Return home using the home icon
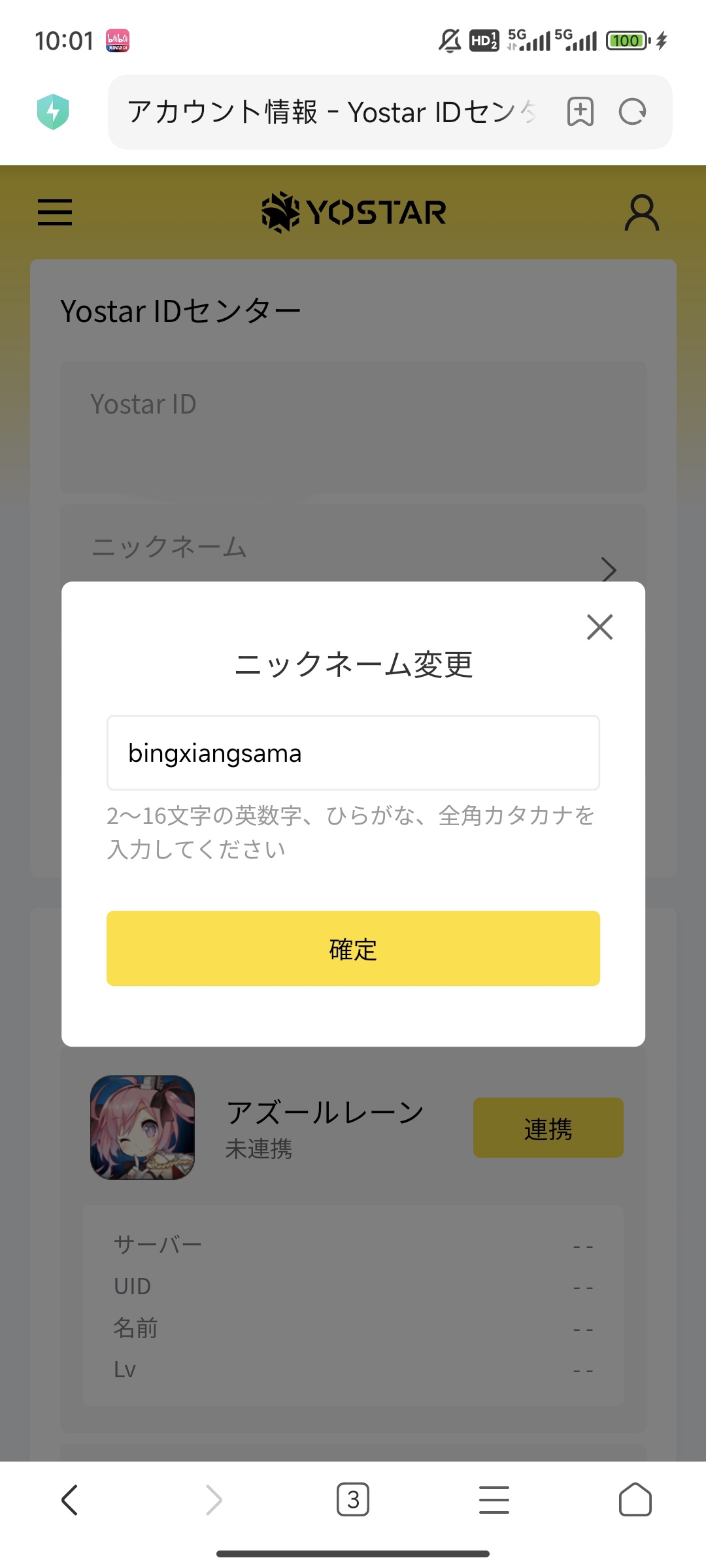The height and width of the screenshot is (1568, 706). [635, 1499]
